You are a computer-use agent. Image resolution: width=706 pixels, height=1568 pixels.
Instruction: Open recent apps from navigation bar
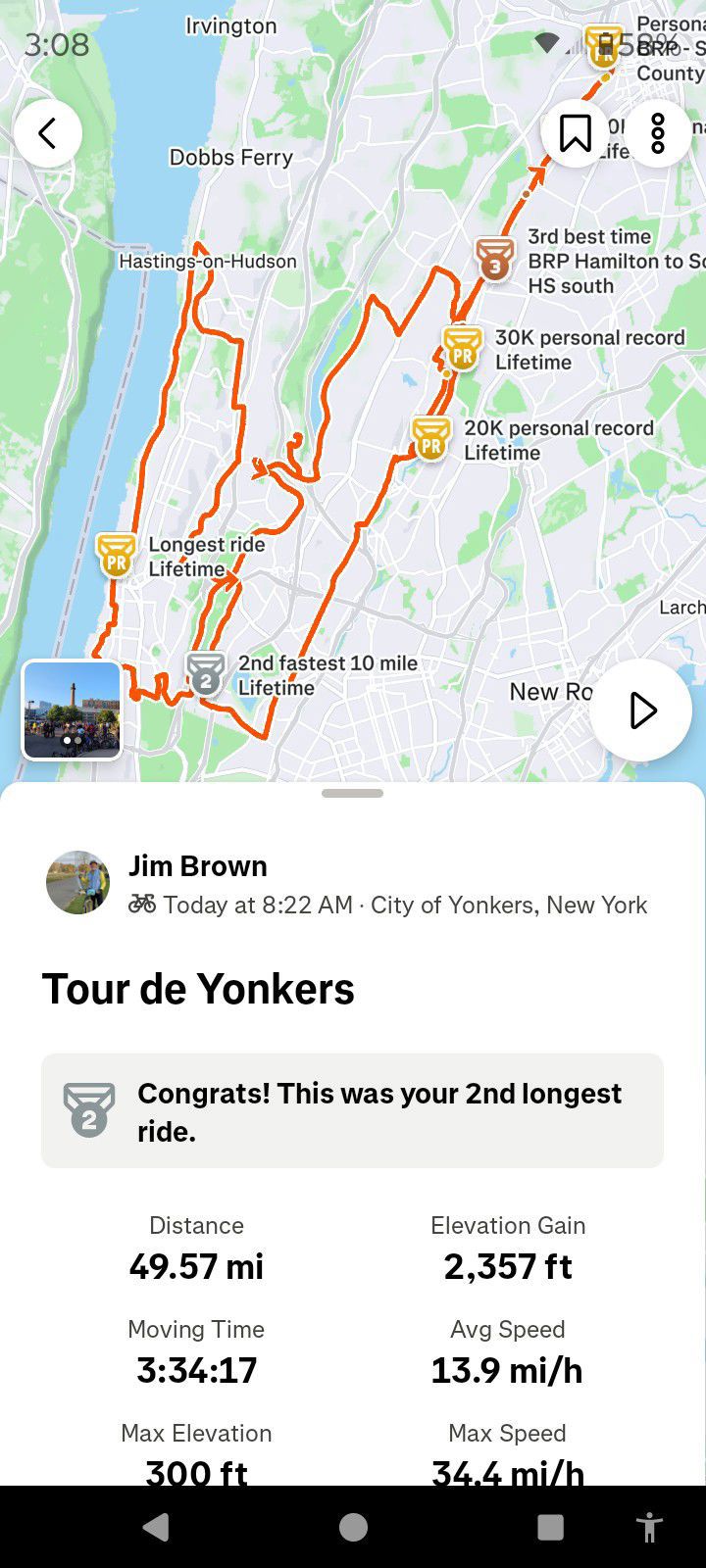click(x=551, y=1527)
